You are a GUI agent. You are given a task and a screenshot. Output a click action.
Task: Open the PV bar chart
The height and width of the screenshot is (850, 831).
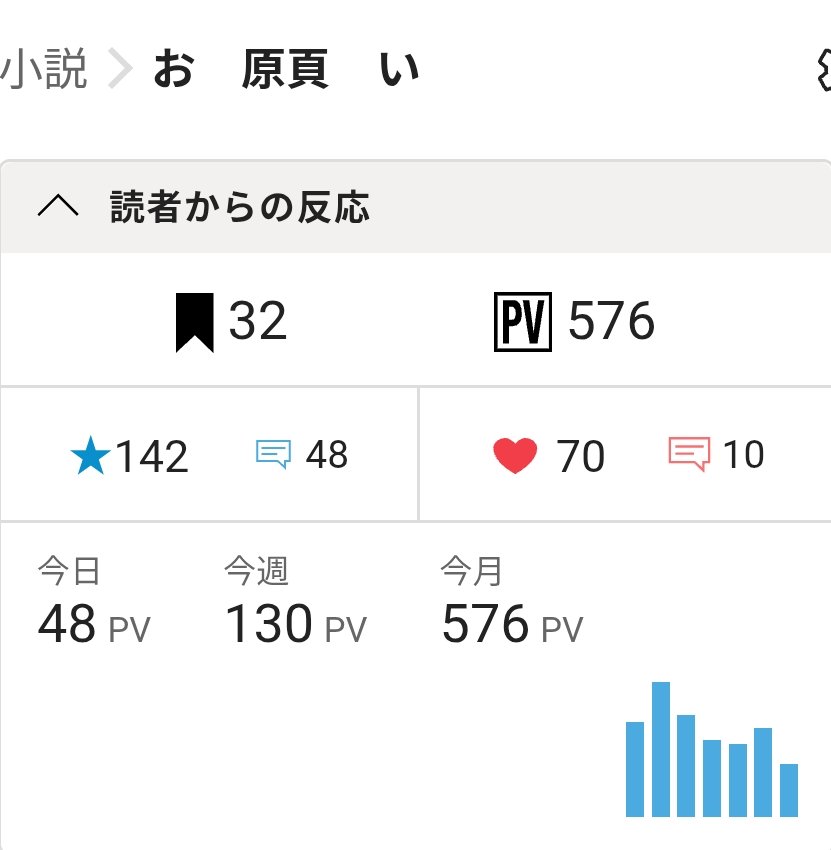tap(712, 749)
